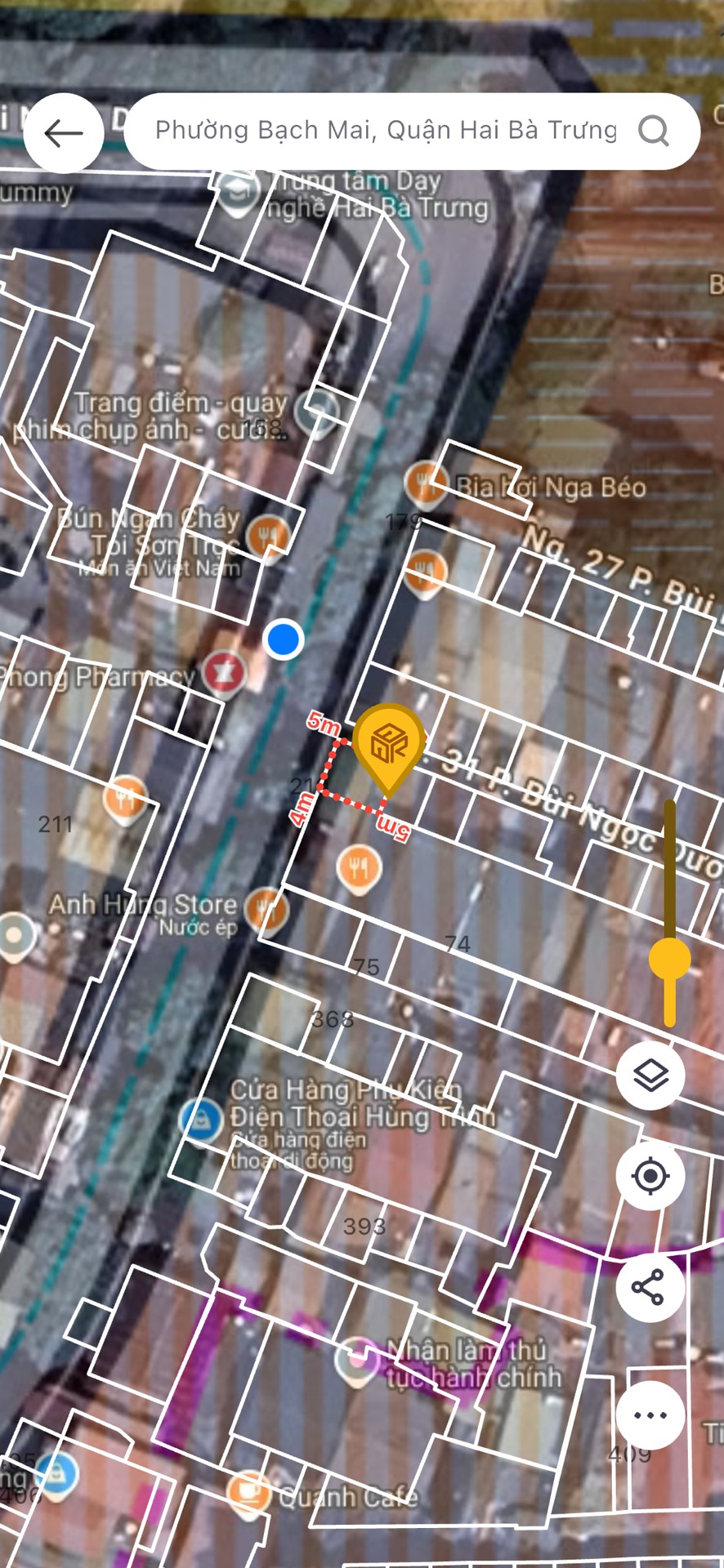Share this map location
The width and height of the screenshot is (724, 1568).
pos(650,1288)
